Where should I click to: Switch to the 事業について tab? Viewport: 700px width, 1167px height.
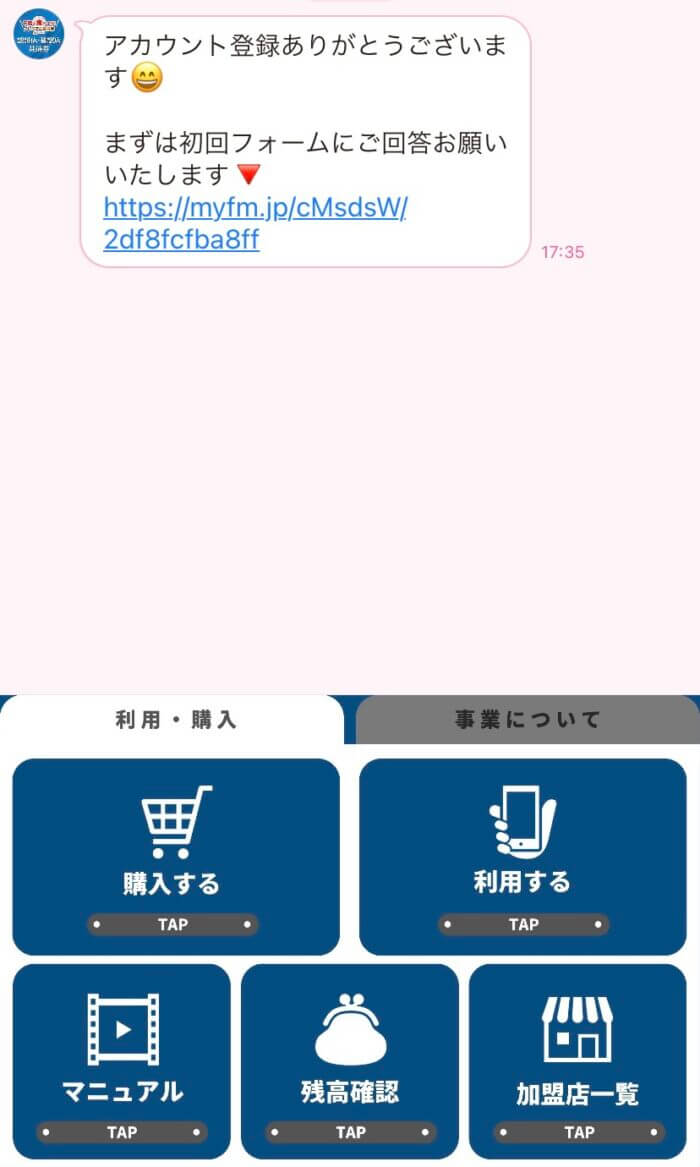pos(527,719)
